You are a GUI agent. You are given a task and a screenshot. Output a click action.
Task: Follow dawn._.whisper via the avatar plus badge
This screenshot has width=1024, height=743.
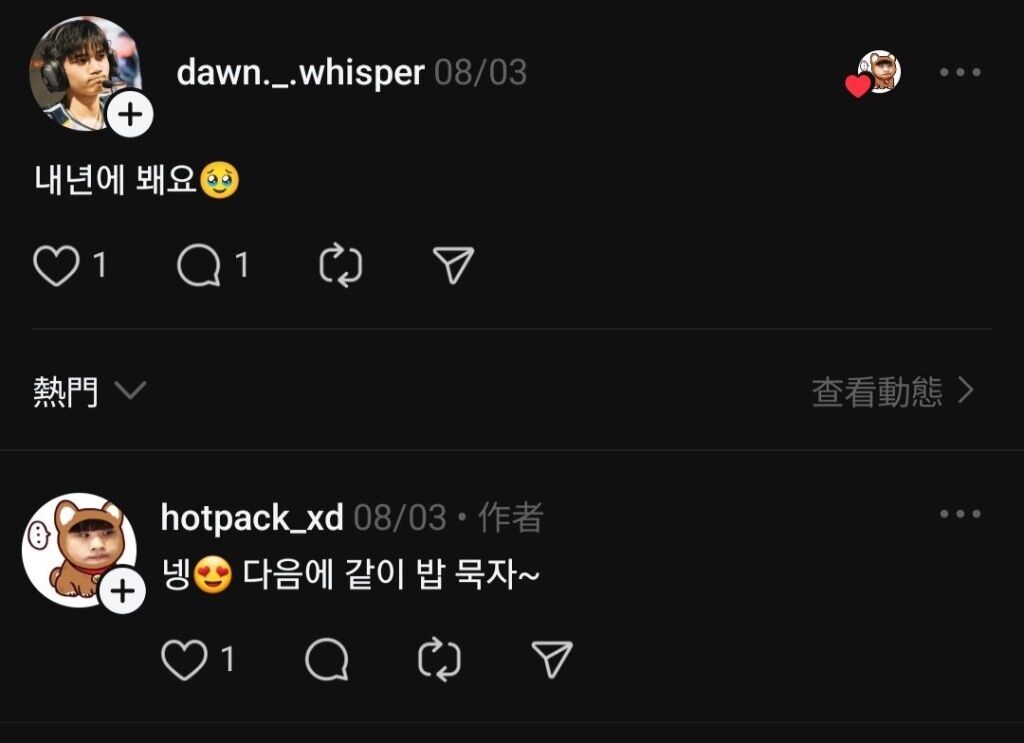pos(130,116)
